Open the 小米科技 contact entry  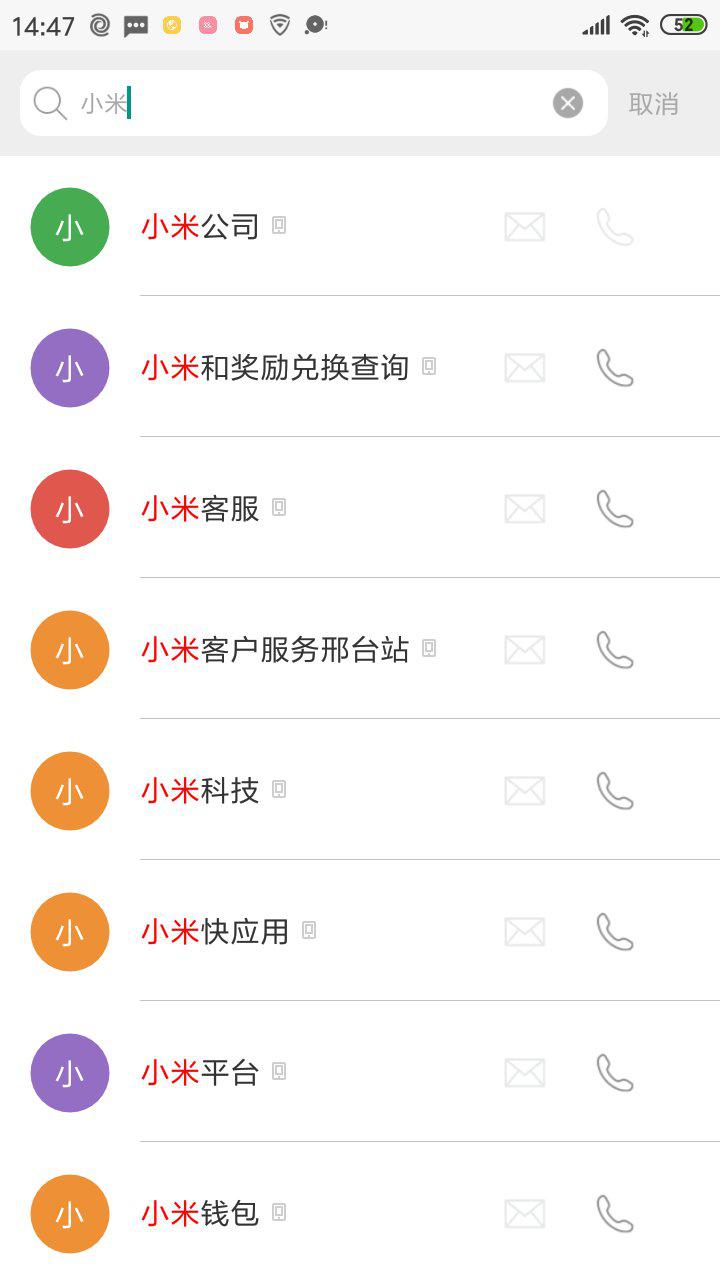pyautogui.click(x=199, y=790)
